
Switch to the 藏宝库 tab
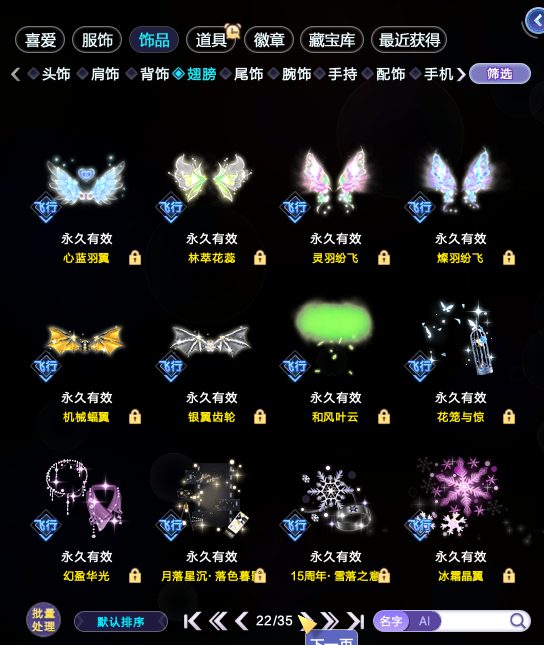(332, 40)
